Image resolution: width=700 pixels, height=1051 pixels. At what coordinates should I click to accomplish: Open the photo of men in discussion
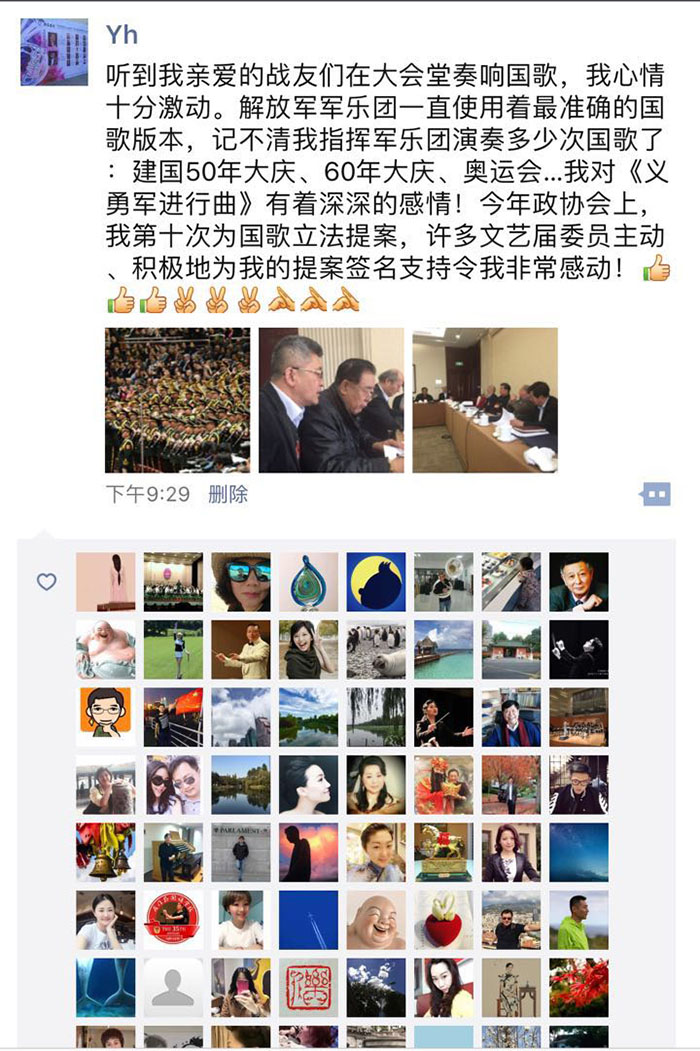click(x=331, y=400)
